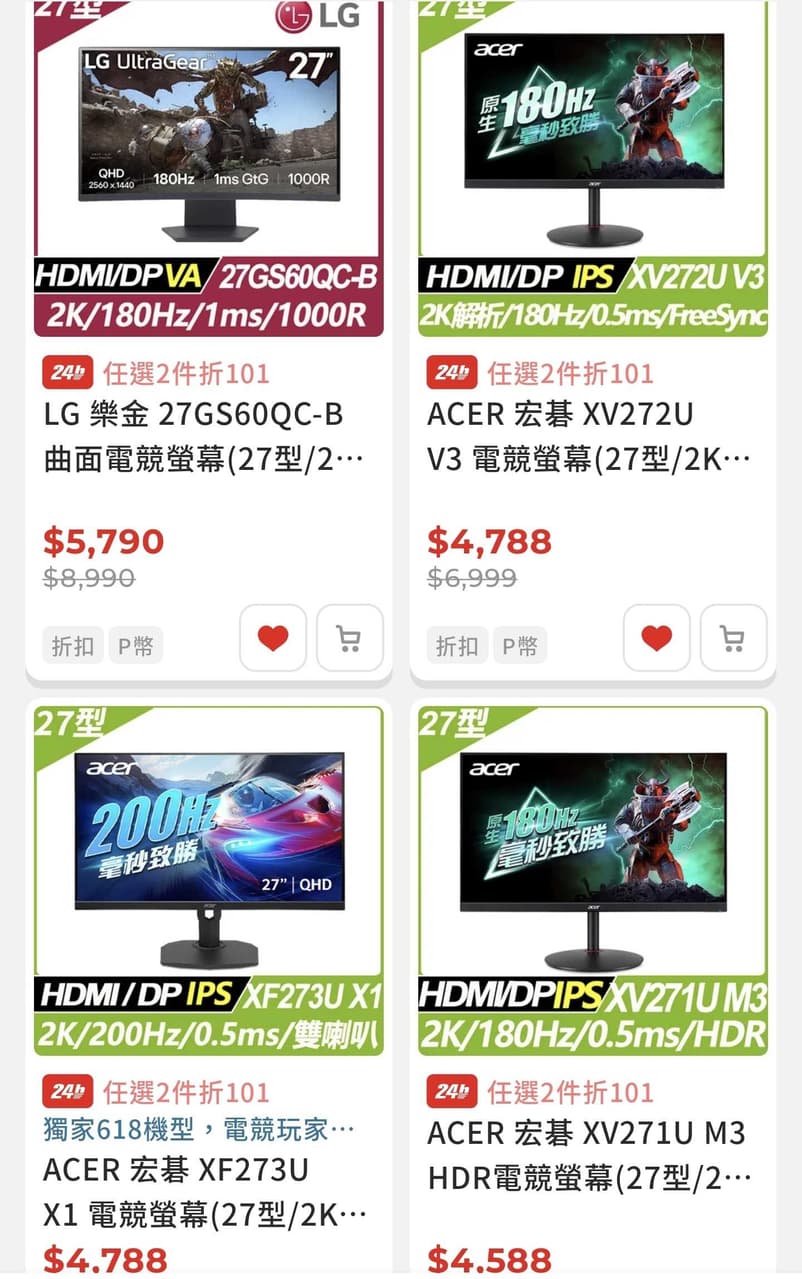This screenshot has width=802, height=1279.
Task: Add ACER XV272U V3 to the shopping cart
Action: point(733,638)
